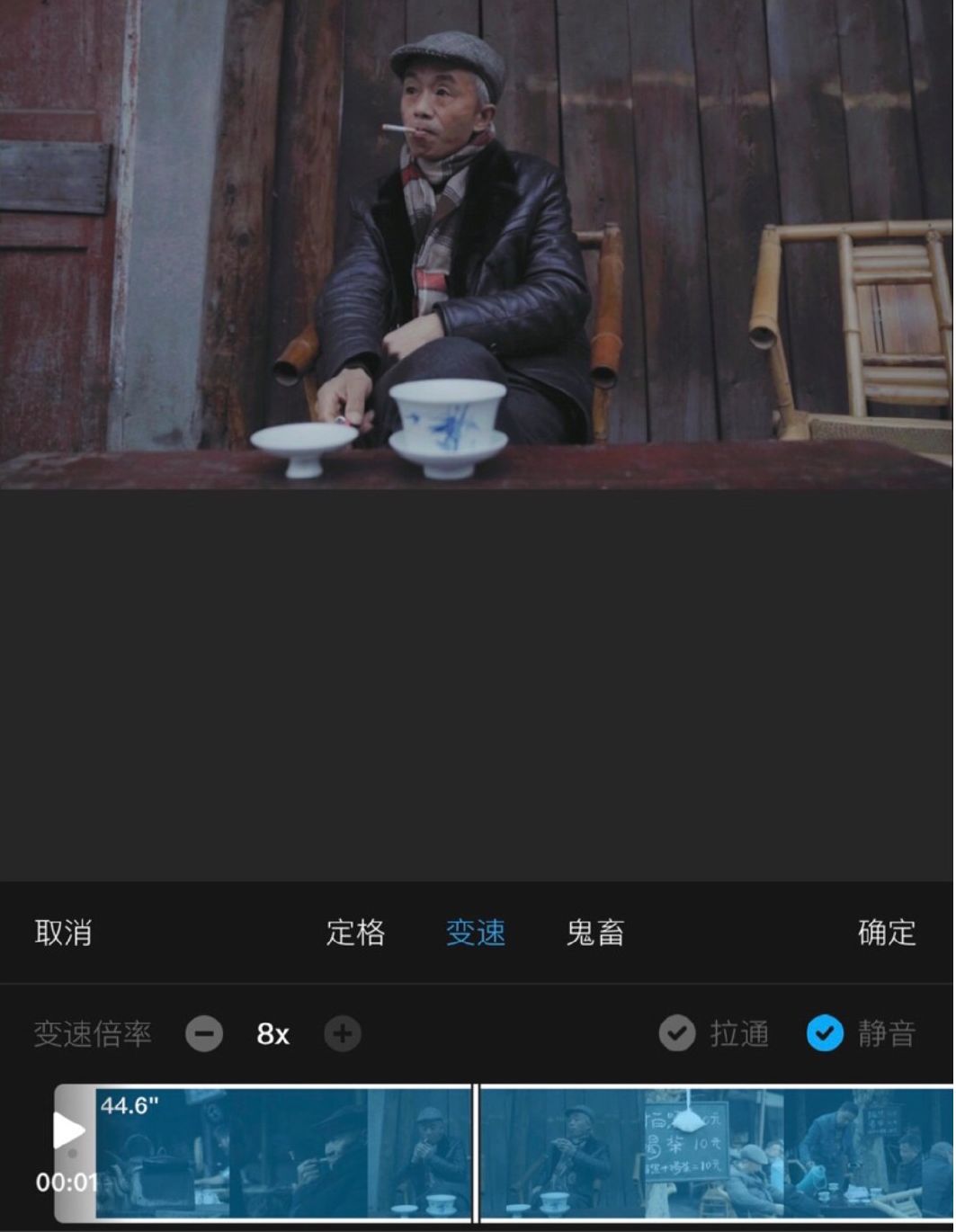Screen dimensions: 956x1232
Task: Click the blue checkmark icon beside 静音
Action: point(824,1034)
